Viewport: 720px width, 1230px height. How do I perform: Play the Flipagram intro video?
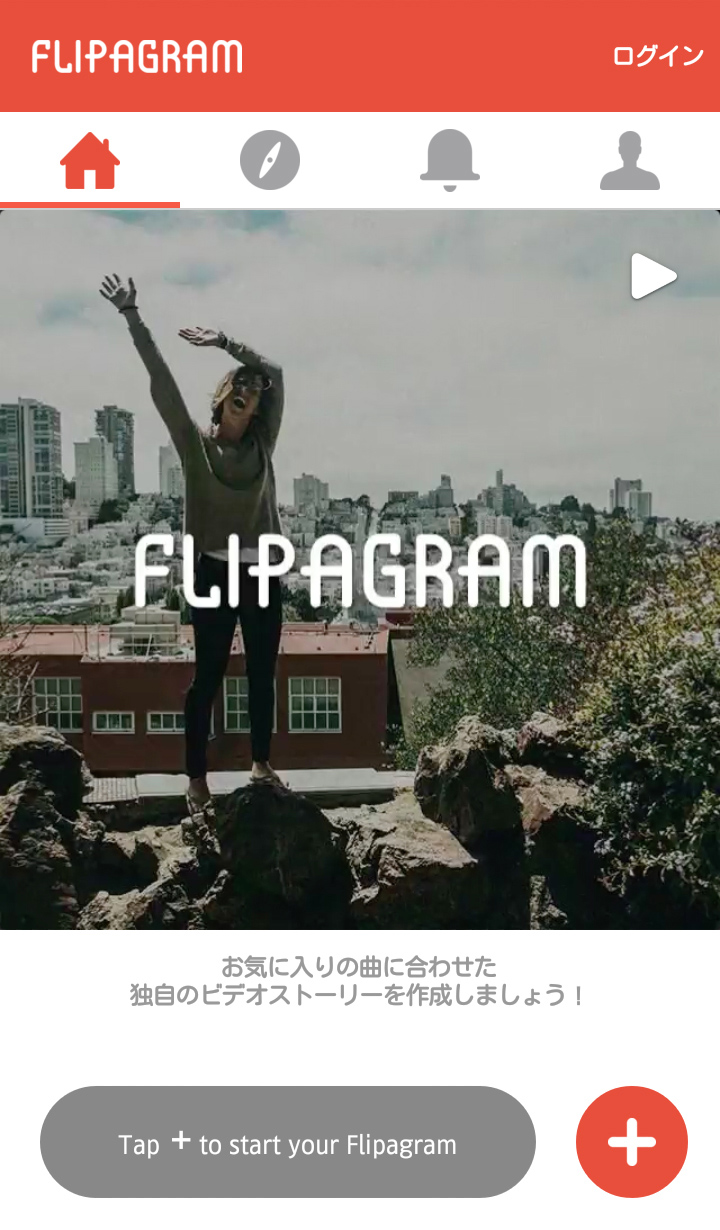[x=654, y=277]
